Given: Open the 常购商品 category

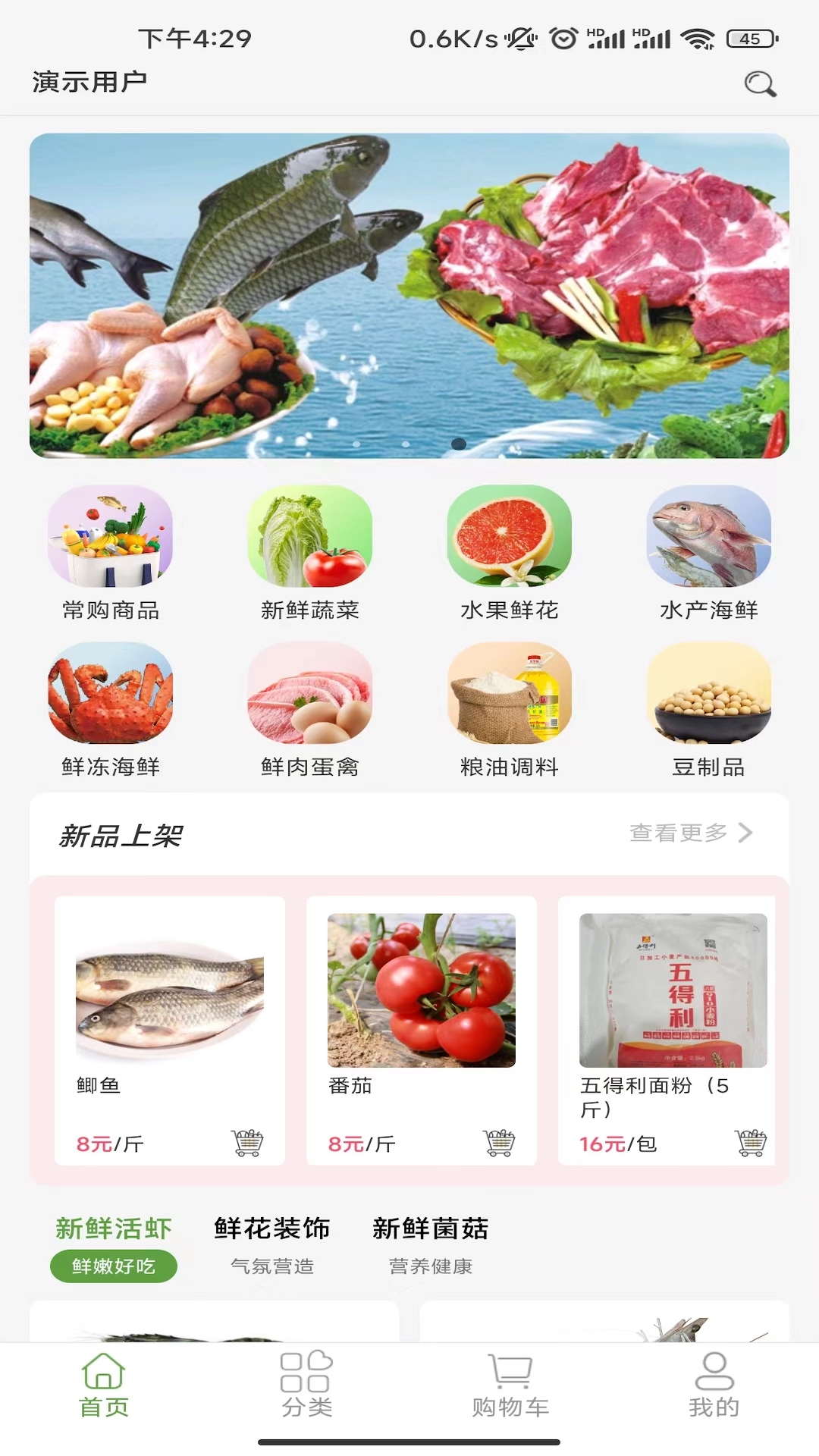Looking at the screenshot, I should [111, 554].
